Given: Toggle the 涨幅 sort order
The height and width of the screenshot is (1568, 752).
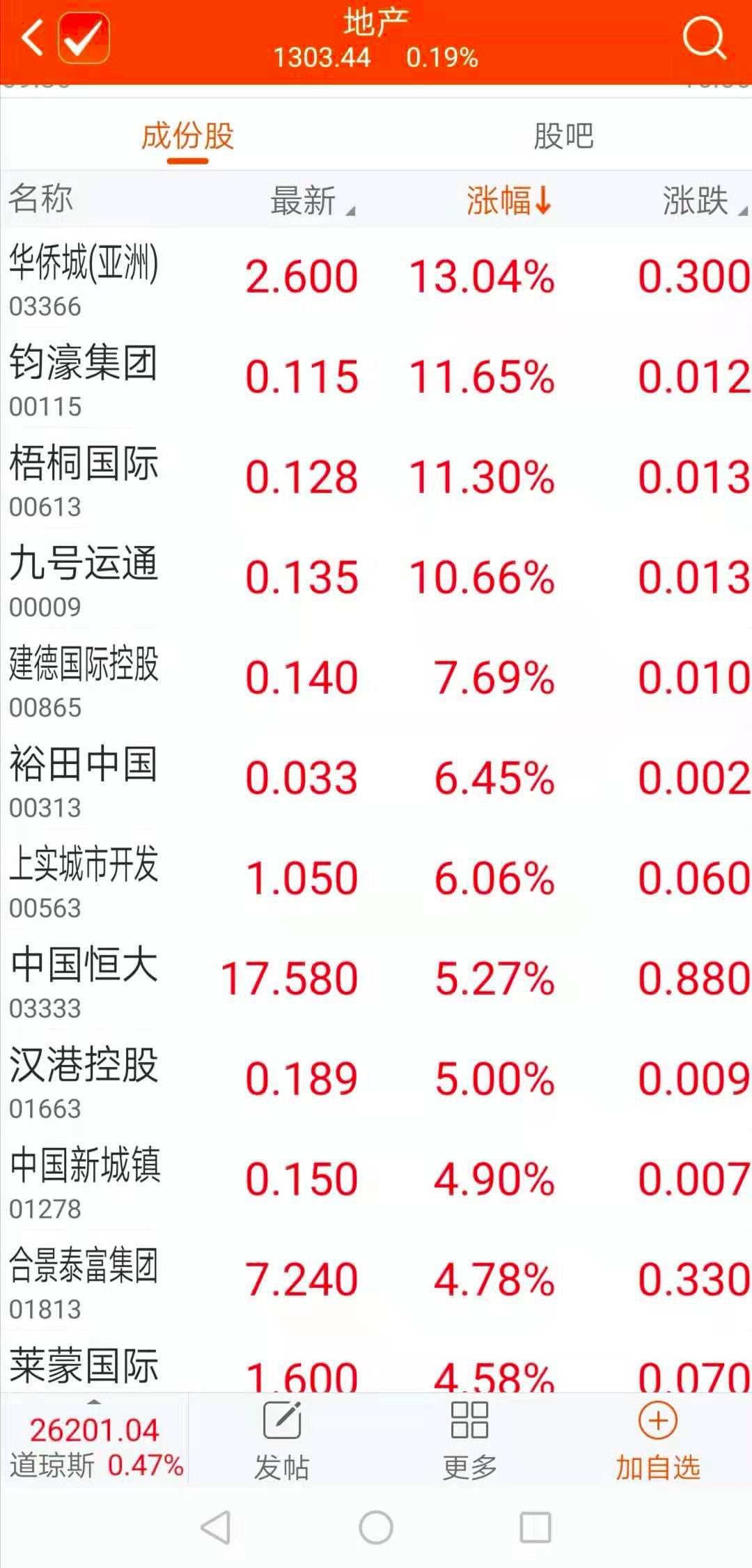Looking at the screenshot, I should [x=509, y=201].
